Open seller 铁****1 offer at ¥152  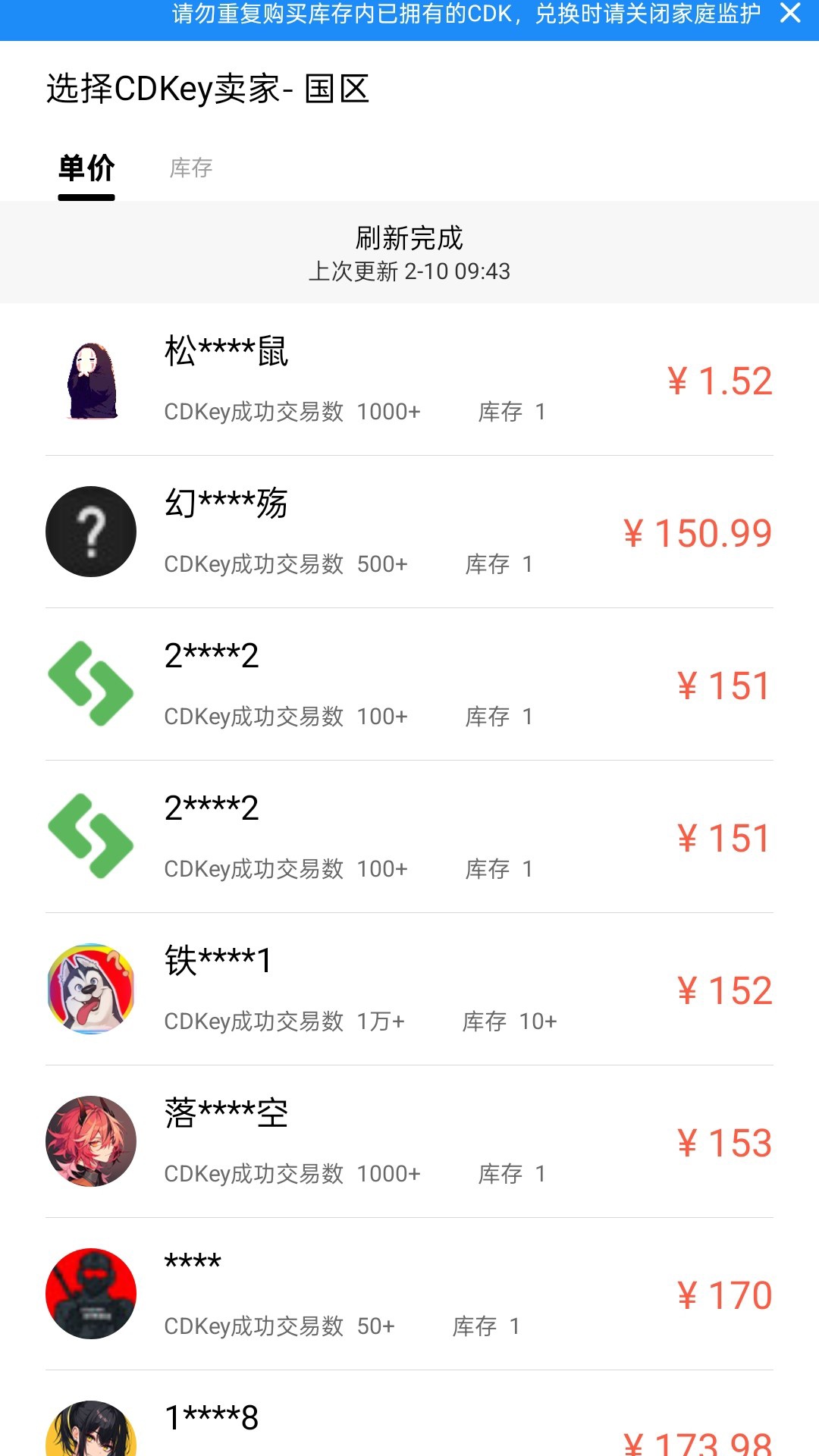(x=409, y=990)
